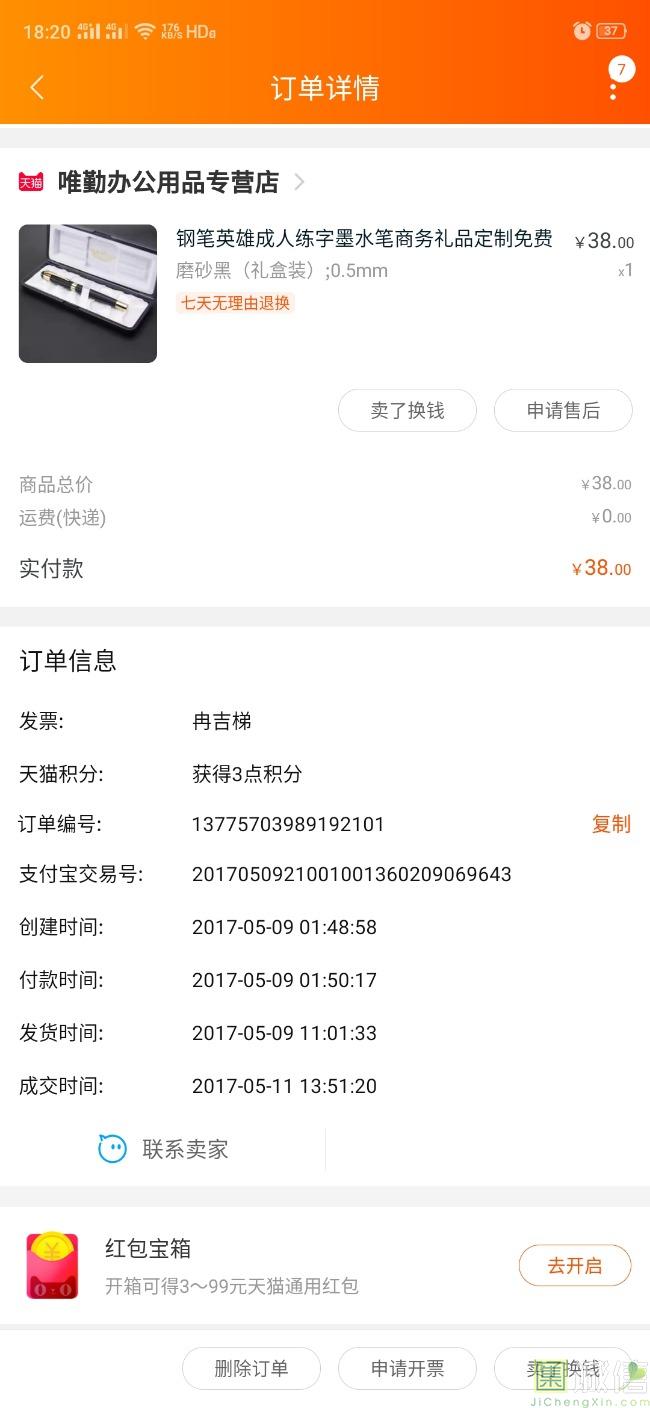
Task: Go back using the top-left arrow
Action: [x=37, y=88]
